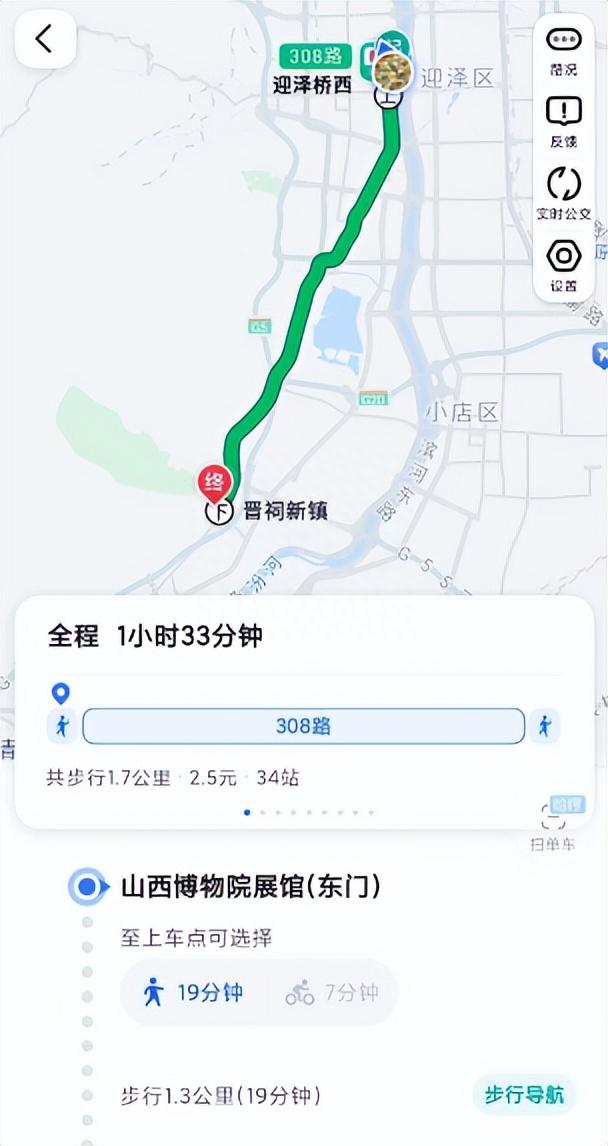The width and height of the screenshot is (608, 1146).
Task: Open 实时公交 real-time bus info
Action: 563,193
